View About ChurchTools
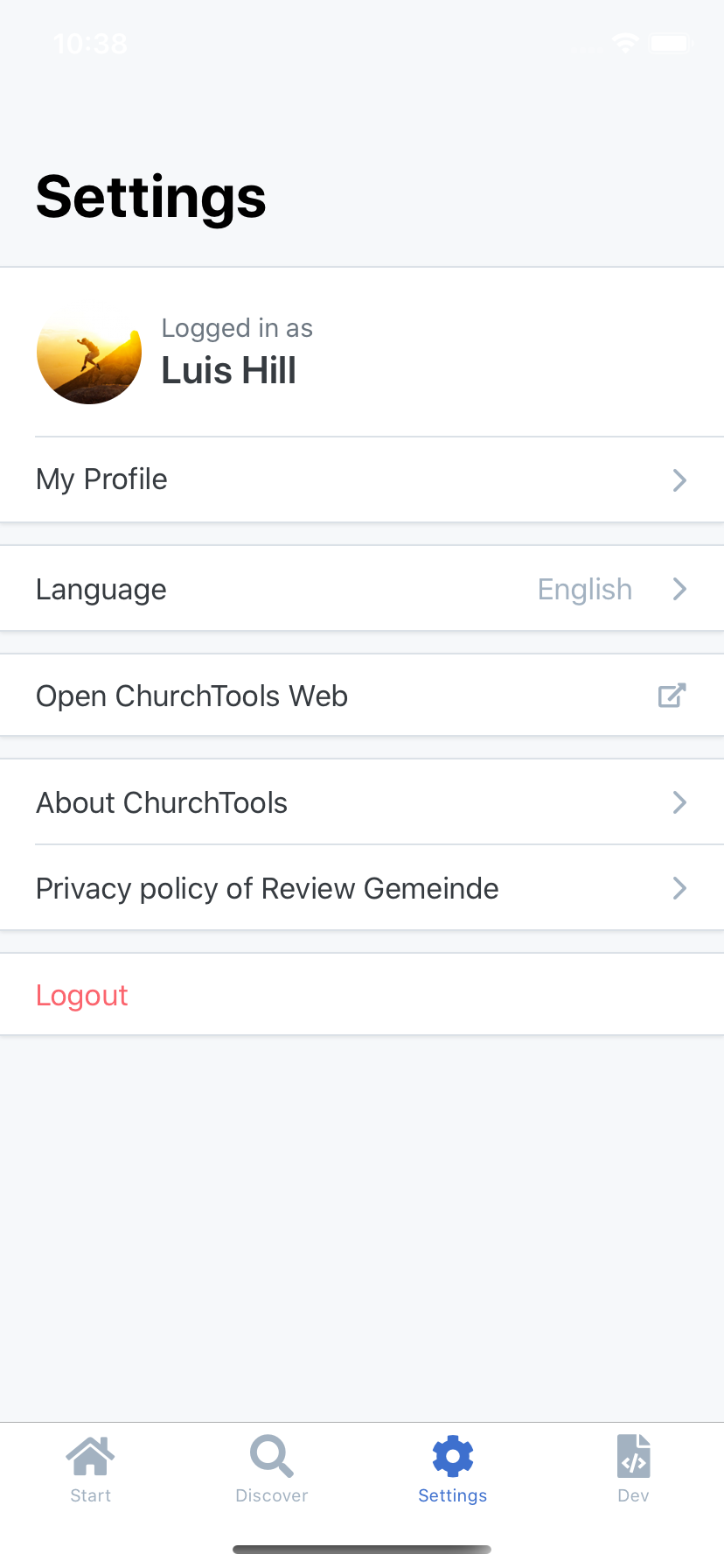The width and height of the screenshot is (724, 1568). click(x=362, y=802)
